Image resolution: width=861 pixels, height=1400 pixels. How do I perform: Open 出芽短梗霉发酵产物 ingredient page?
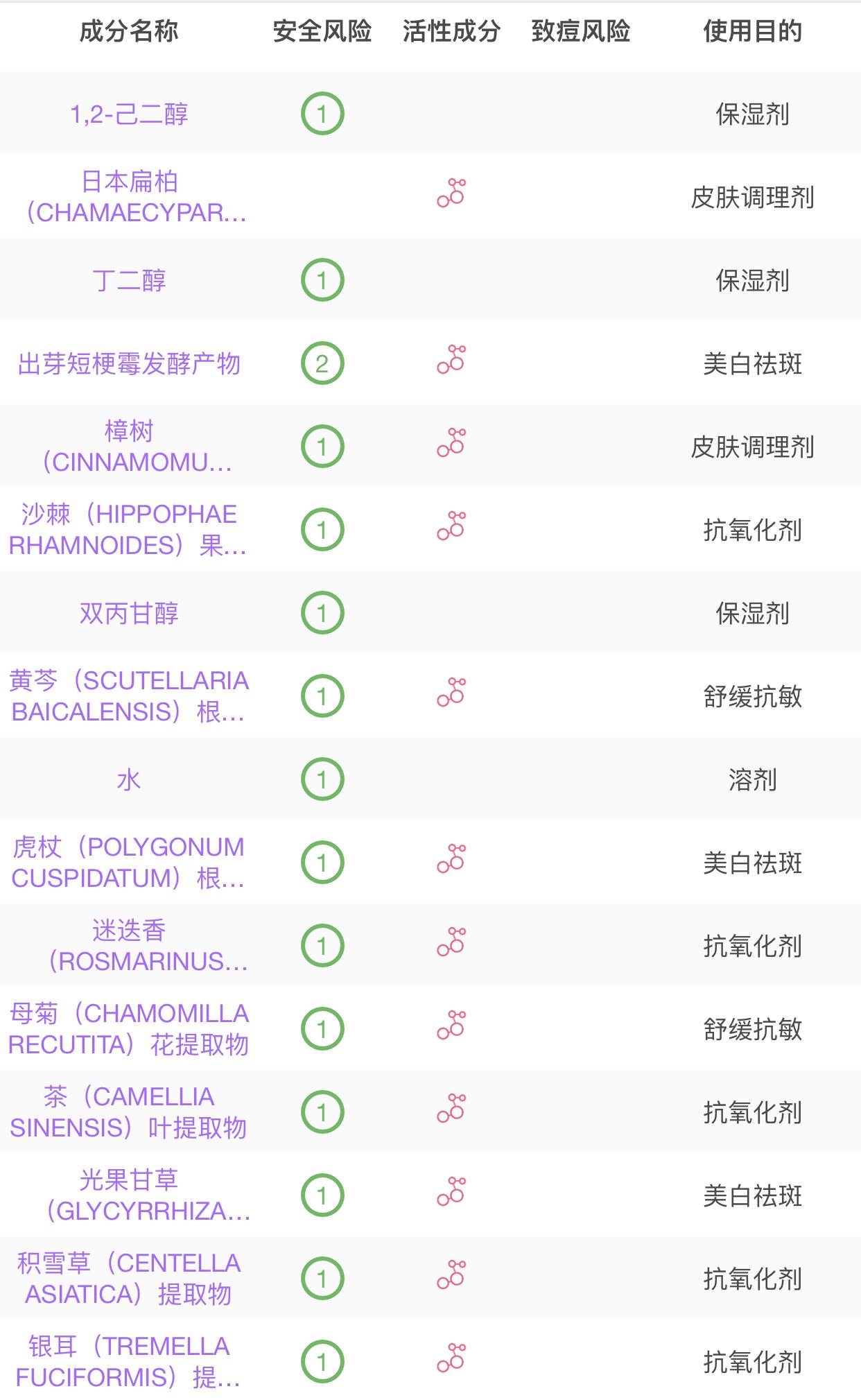point(129,363)
